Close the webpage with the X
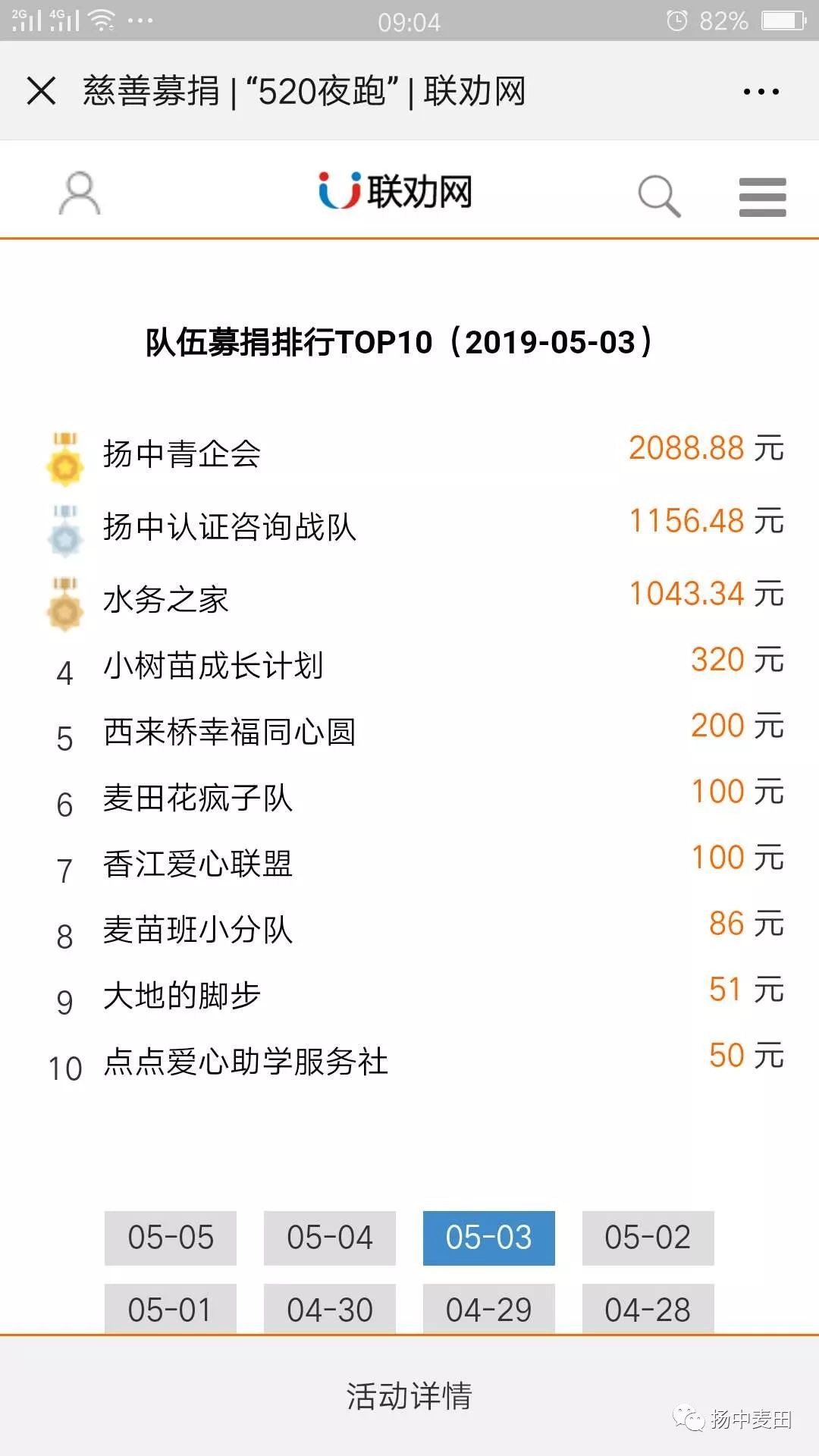 41,91
